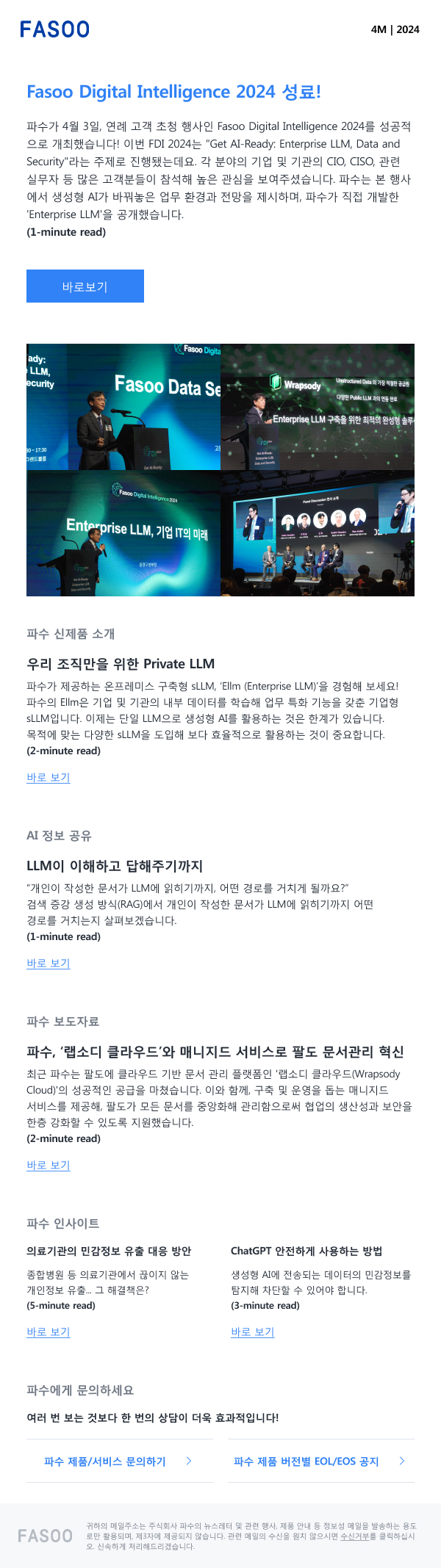
Task: Open 바로 보기 link for Private LLM article
Action: pyautogui.click(x=49, y=777)
